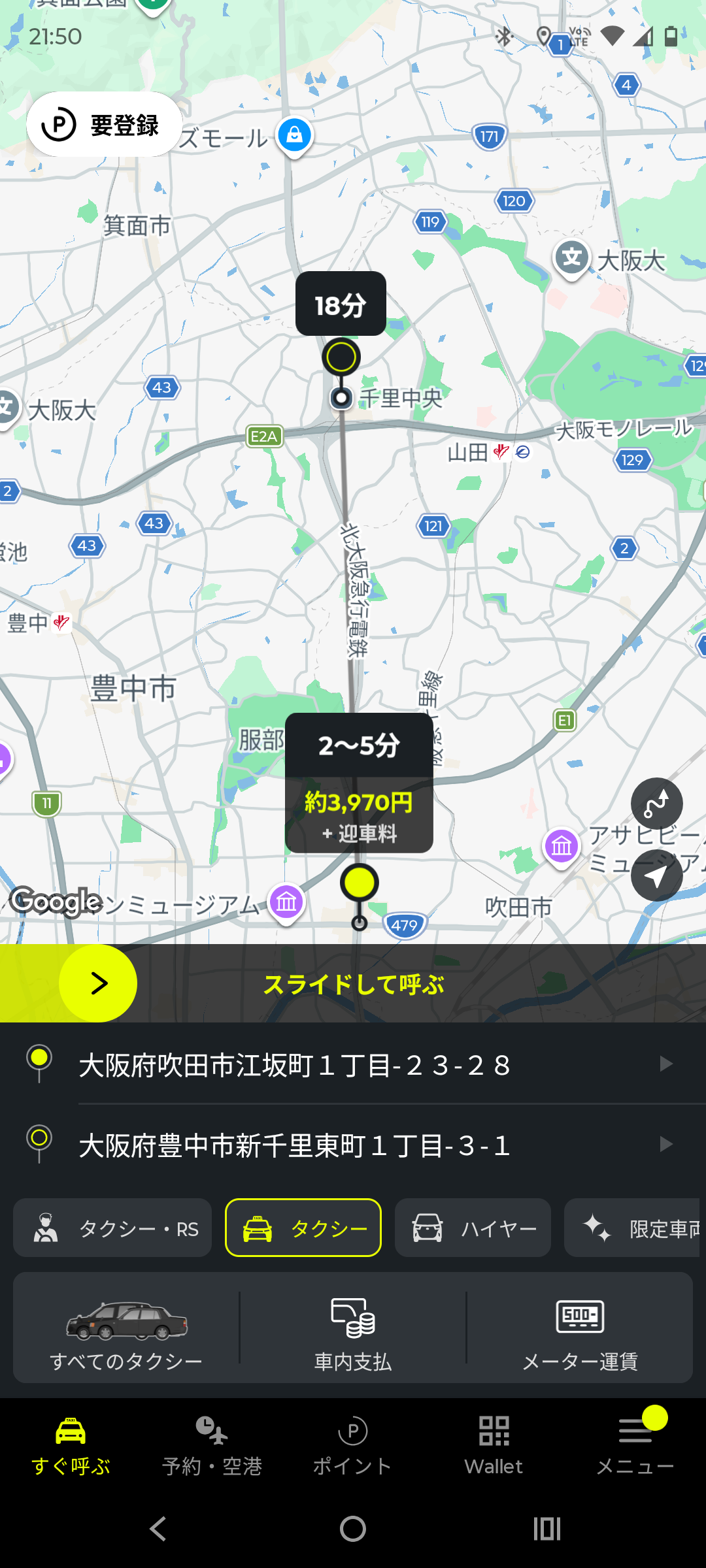
Task: Switch to the ポイント tab
Action: click(x=353, y=1446)
